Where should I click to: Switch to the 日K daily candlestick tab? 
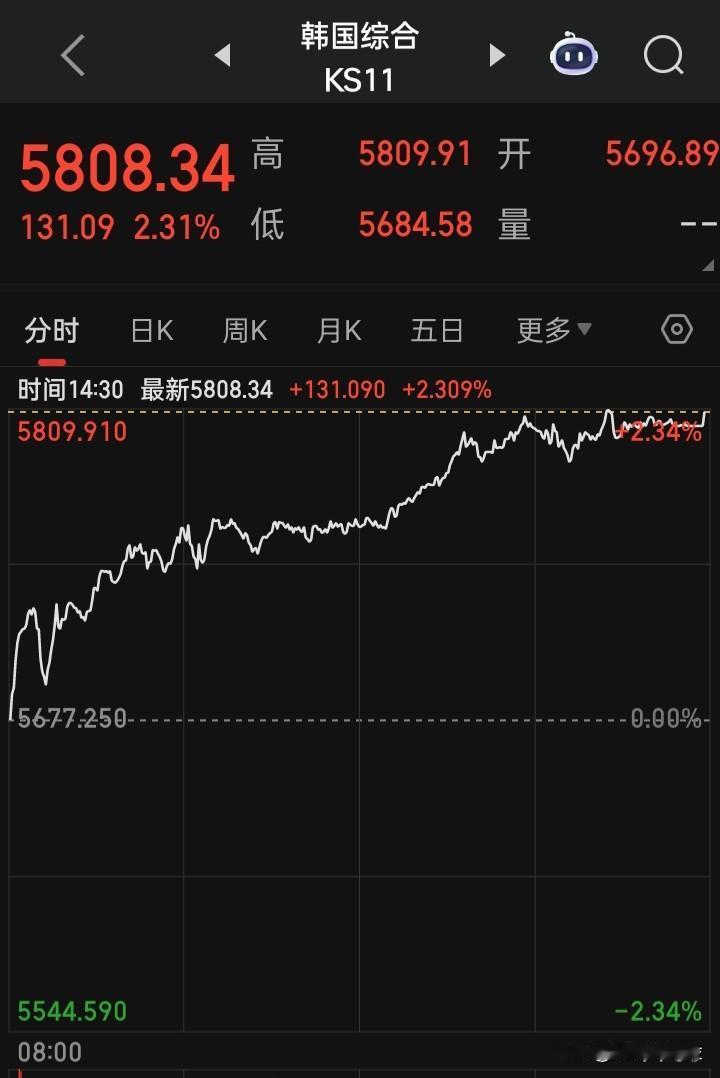pyautogui.click(x=150, y=328)
